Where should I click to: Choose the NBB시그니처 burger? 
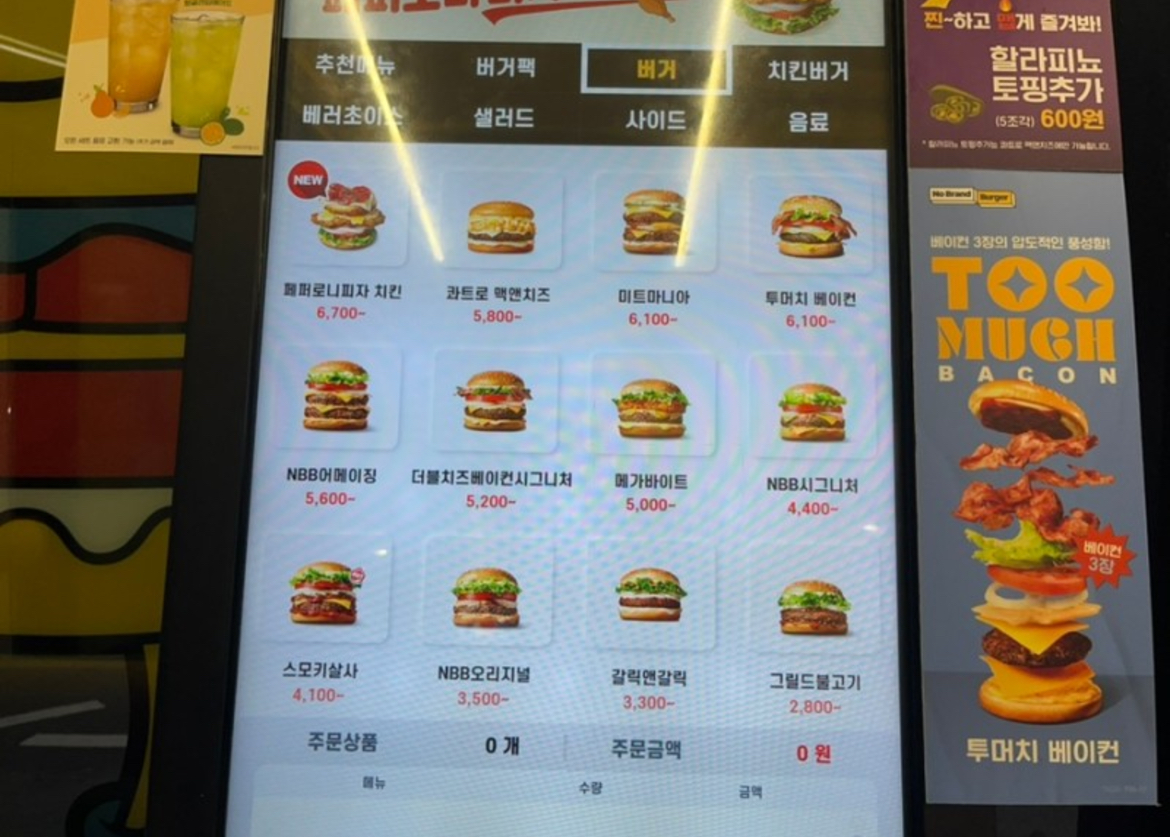point(812,411)
